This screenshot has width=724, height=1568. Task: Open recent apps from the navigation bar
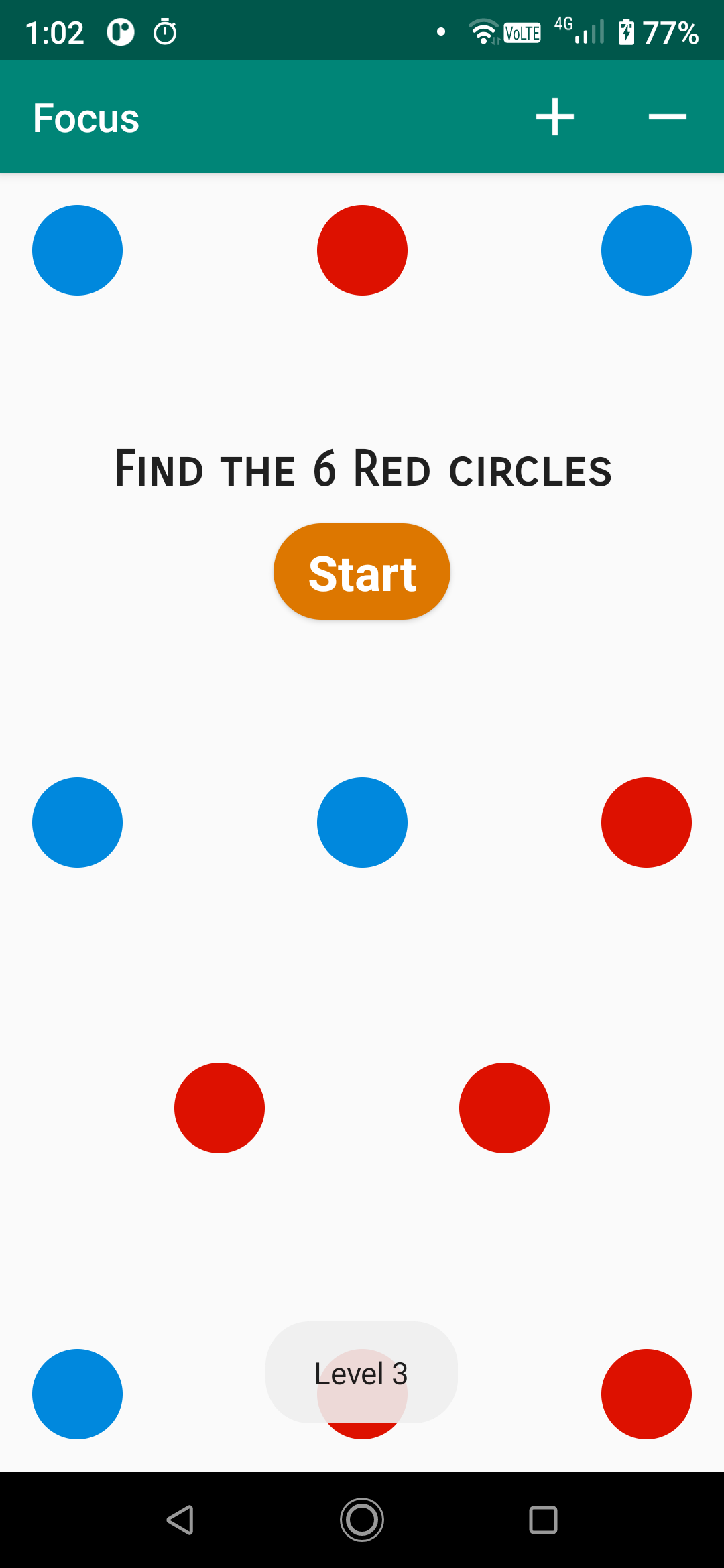click(x=543, y=1520)
